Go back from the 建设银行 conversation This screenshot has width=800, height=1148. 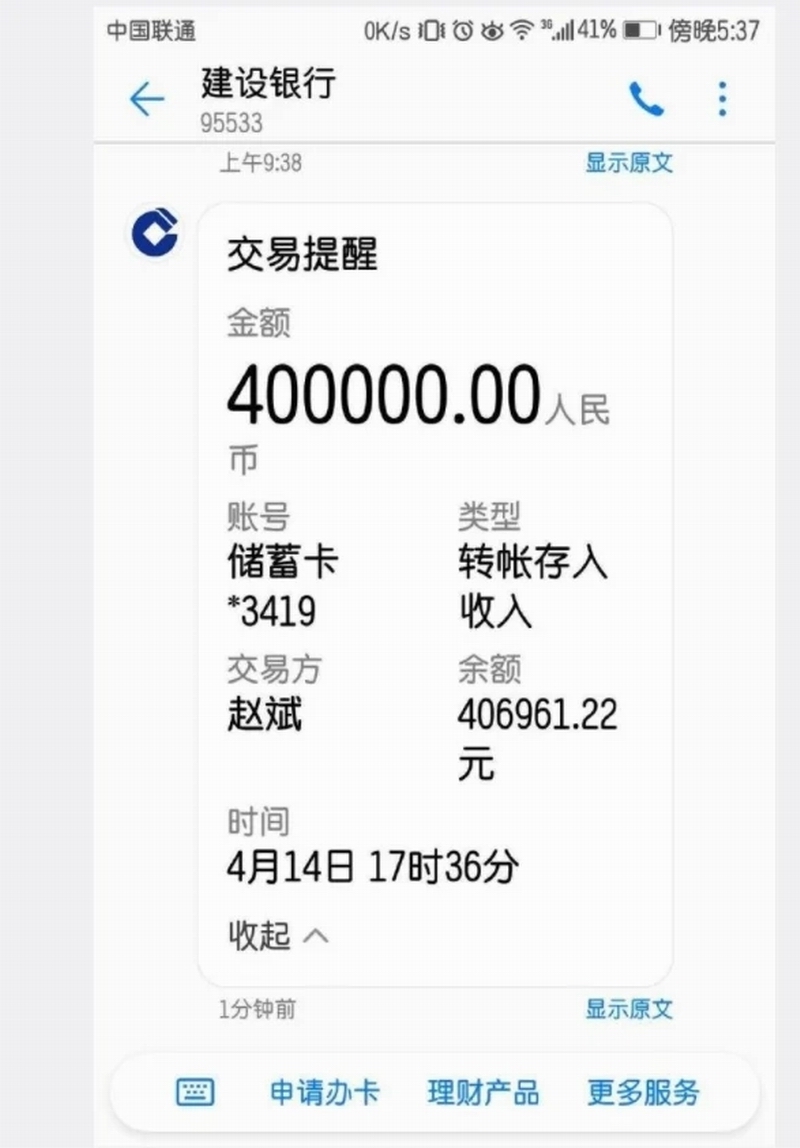(x=147, y=99)
